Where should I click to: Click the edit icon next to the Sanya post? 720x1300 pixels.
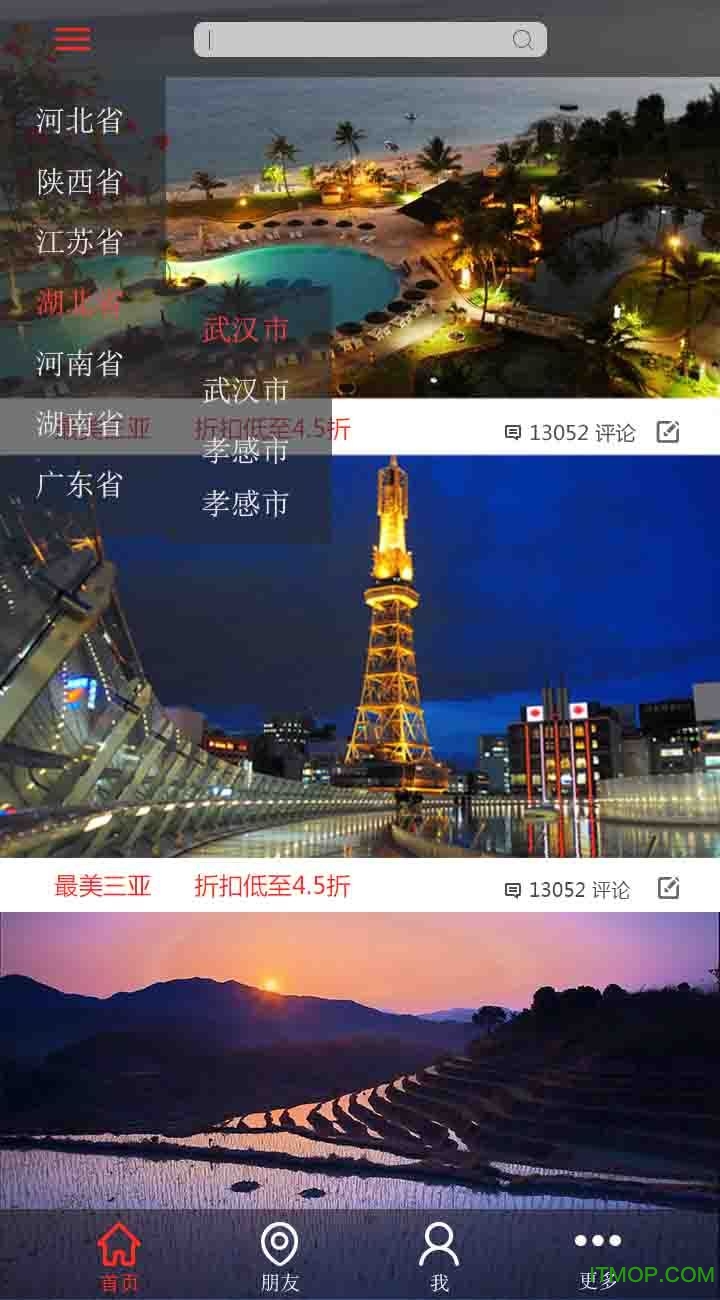(667, 888)
